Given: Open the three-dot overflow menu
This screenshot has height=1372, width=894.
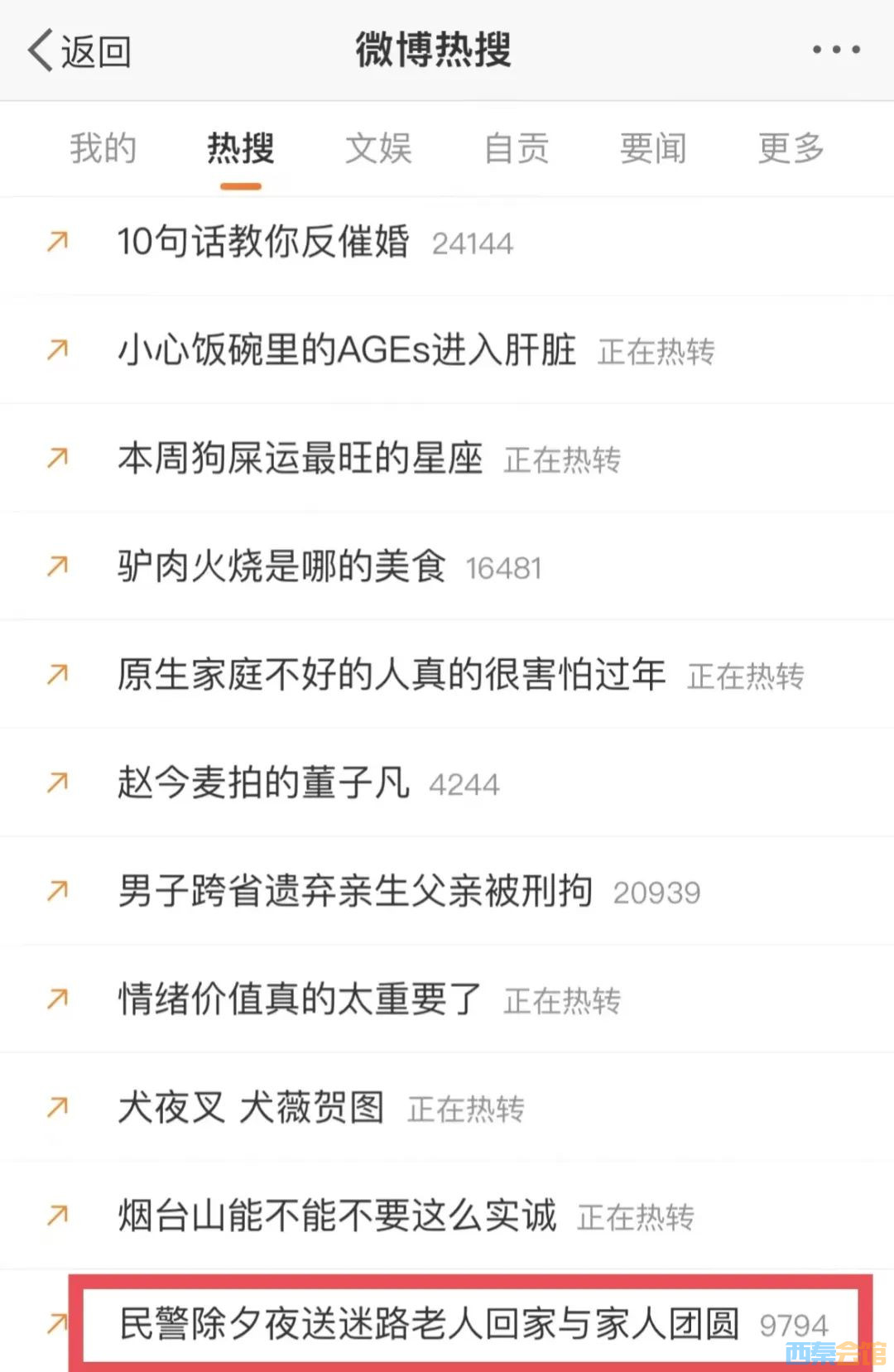Looking at the screenshot, I should pos(835,51).
